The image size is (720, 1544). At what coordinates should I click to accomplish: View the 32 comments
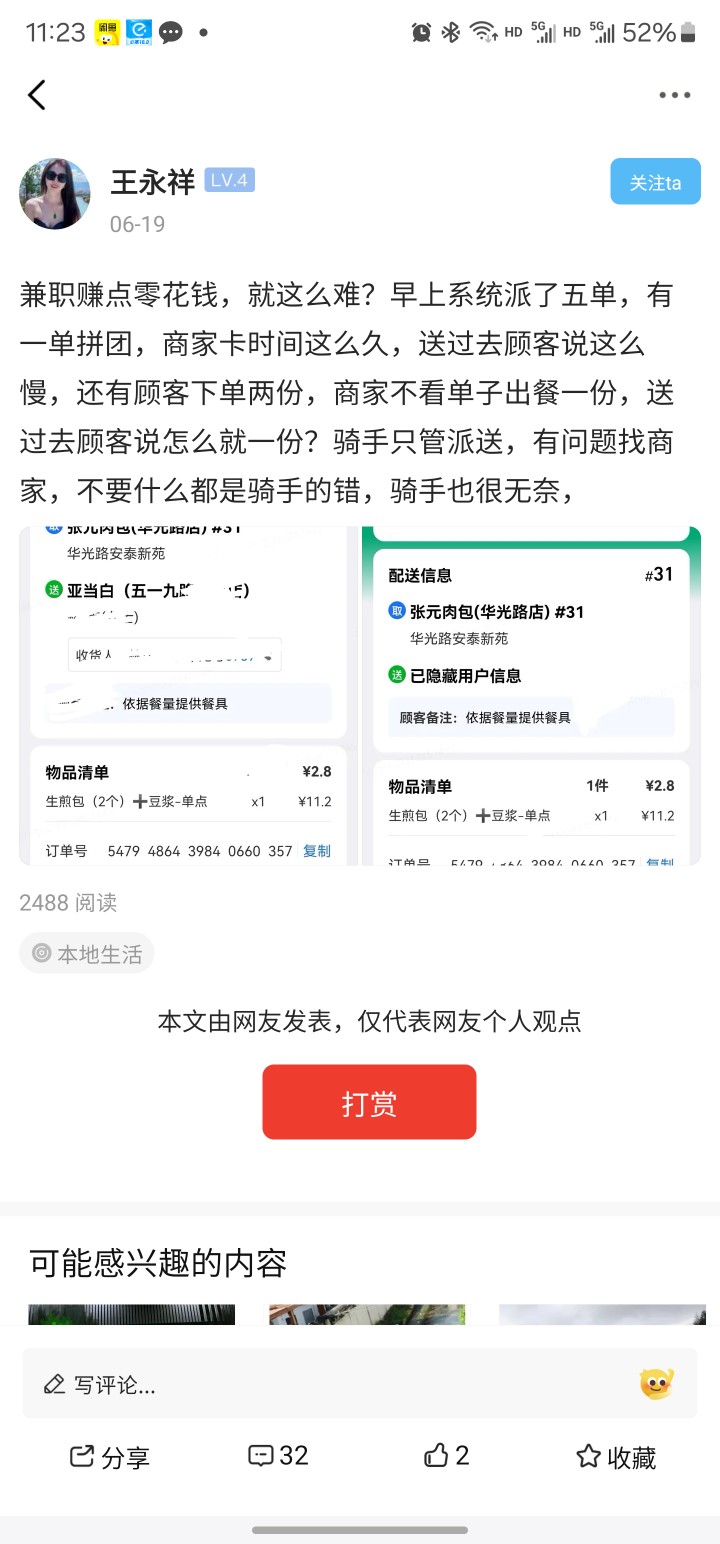click(279, 1456)
